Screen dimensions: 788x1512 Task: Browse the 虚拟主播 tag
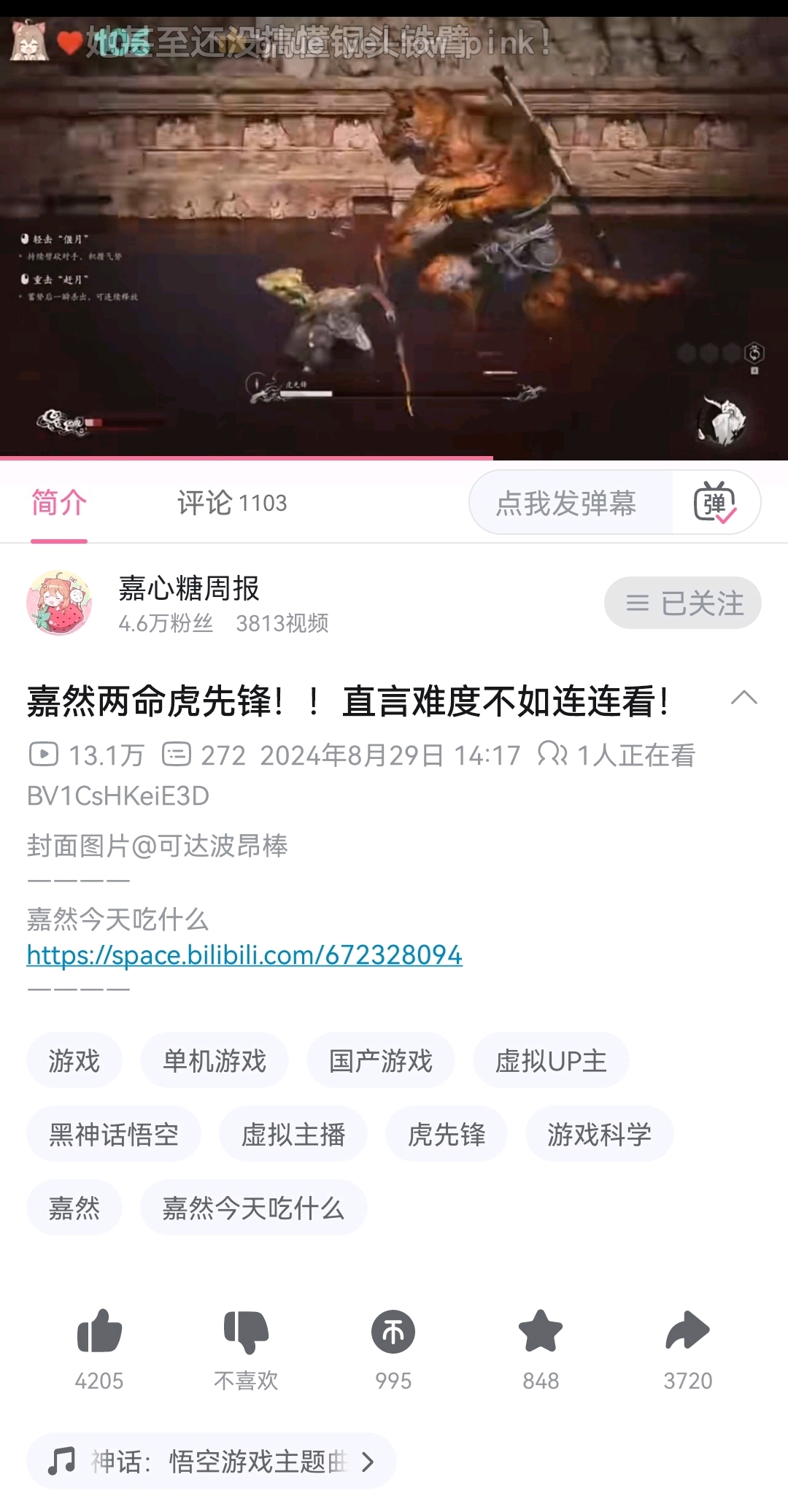[293, 1134]
